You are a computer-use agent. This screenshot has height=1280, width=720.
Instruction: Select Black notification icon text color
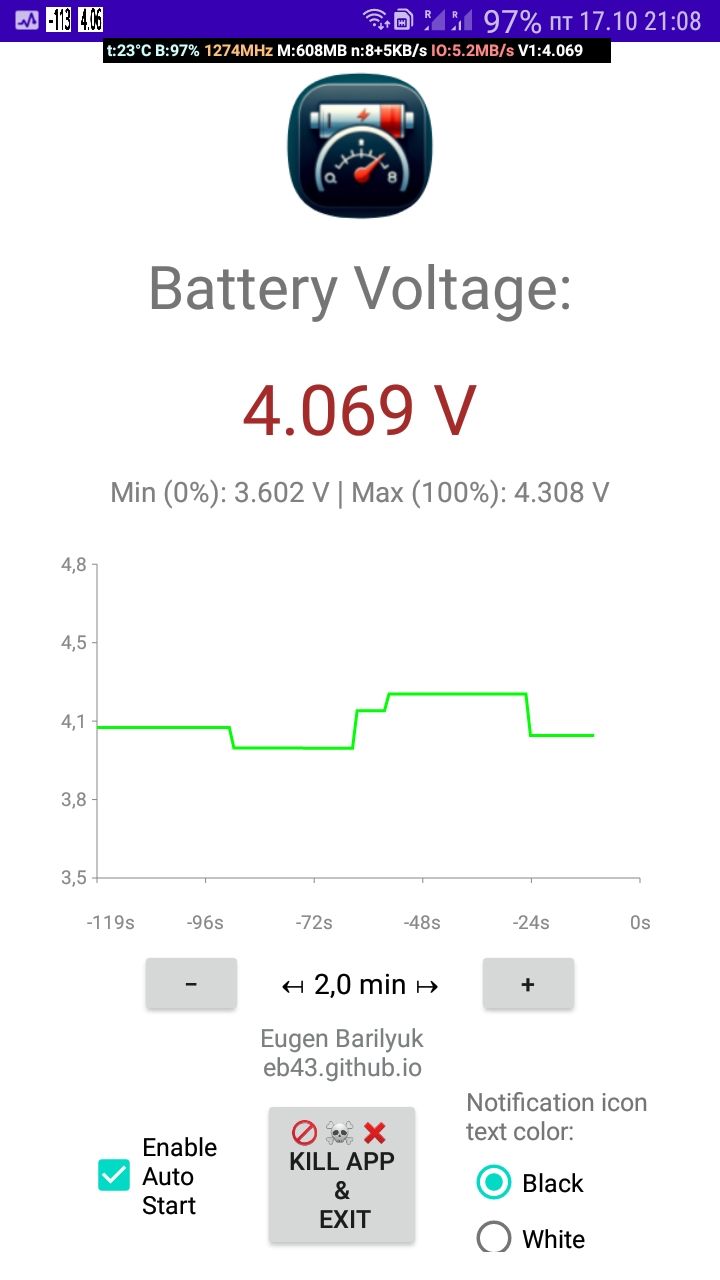point(494,1183)
